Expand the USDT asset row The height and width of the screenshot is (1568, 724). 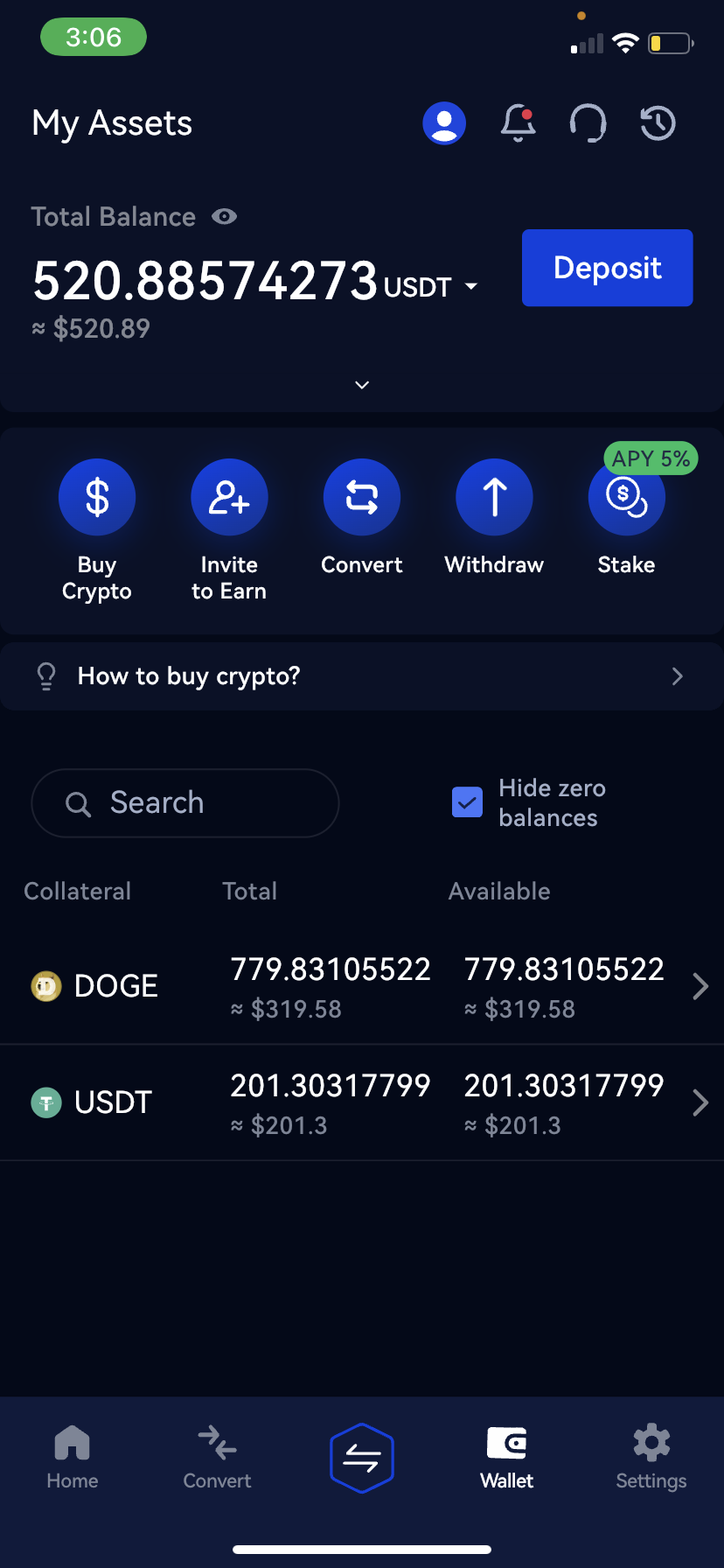click(x=700, y=1102)
